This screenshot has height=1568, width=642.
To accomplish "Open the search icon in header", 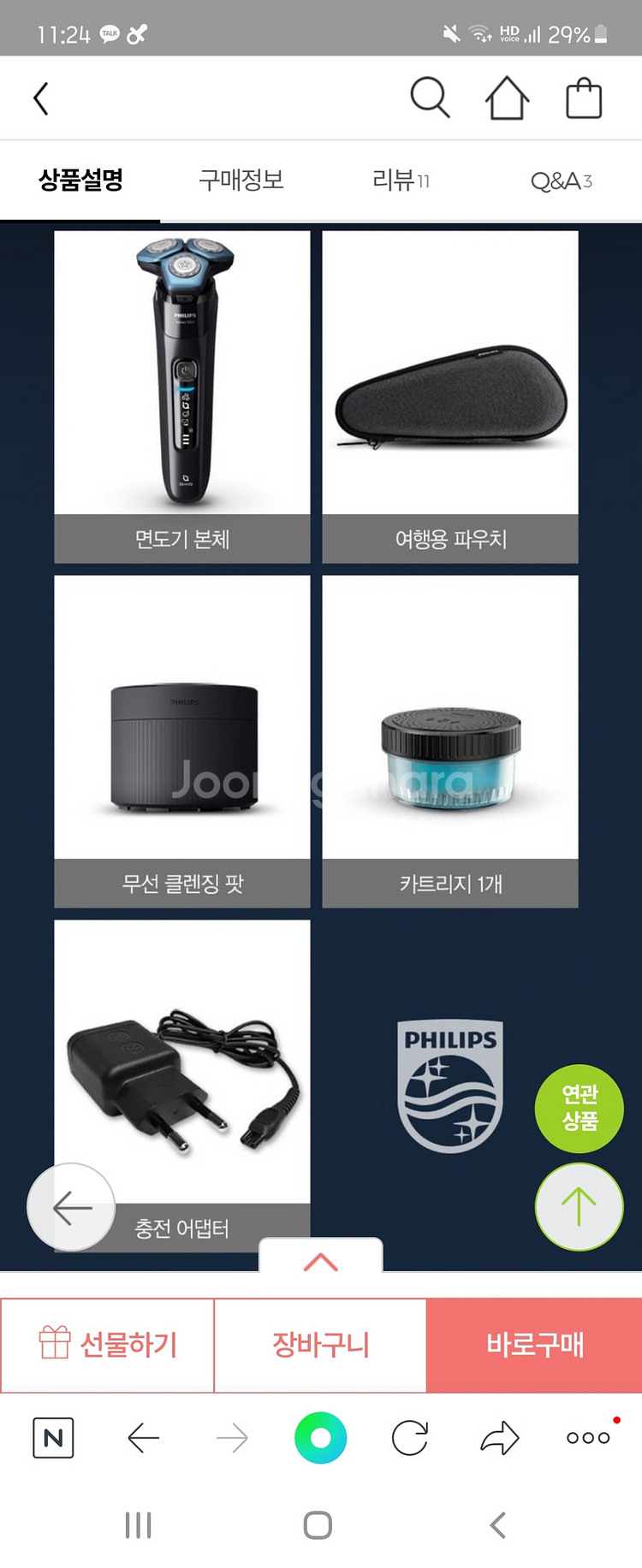I will pyautogui.click(x=430, y=98).
